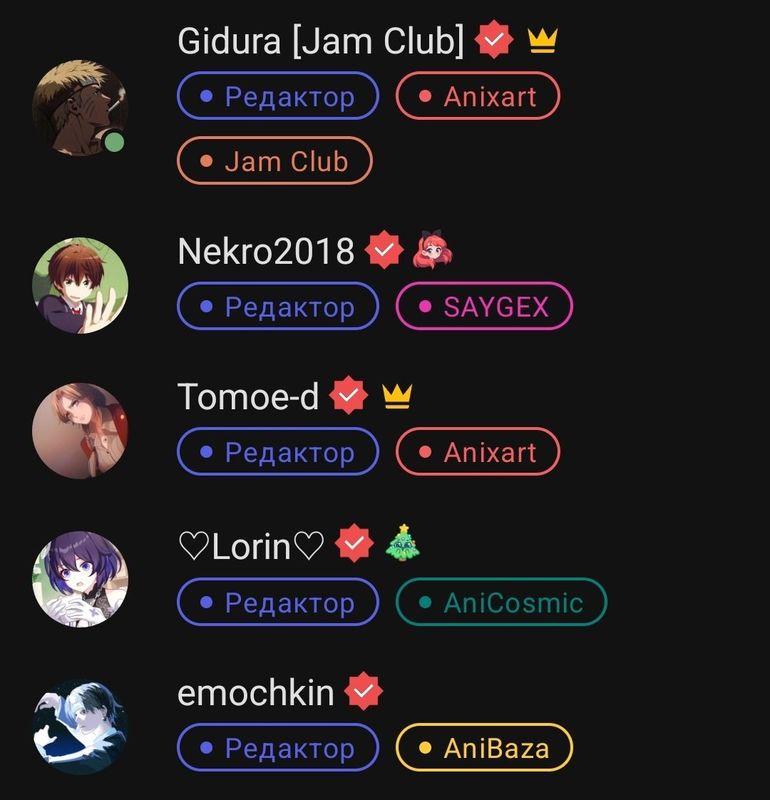The image size is (770, 800).
Task: View Nekro2018's profile
Action: 266,251
